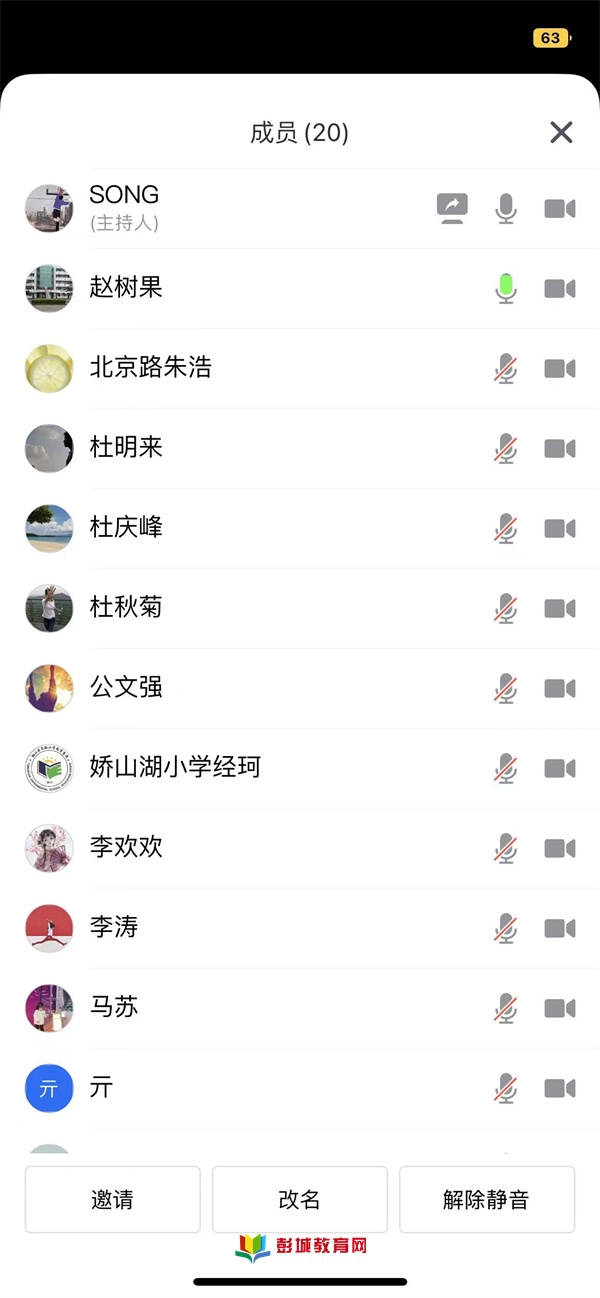The width and height of the screenshot is (600, 1298).
Task: Tap the camera icon in SONG's row
Action: coord(560,208)
